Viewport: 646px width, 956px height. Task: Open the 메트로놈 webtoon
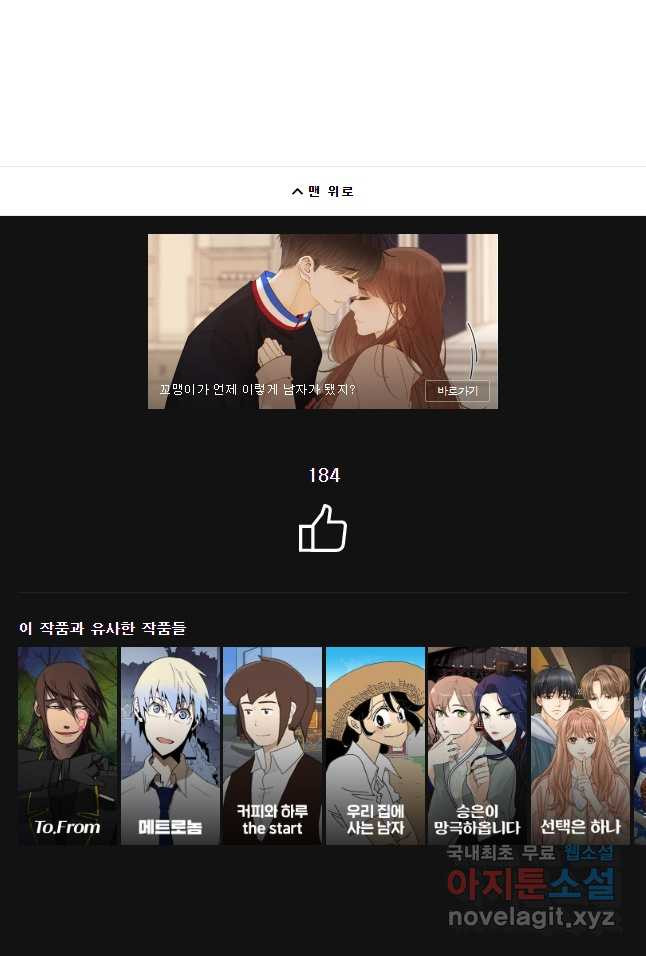[170, 746]
